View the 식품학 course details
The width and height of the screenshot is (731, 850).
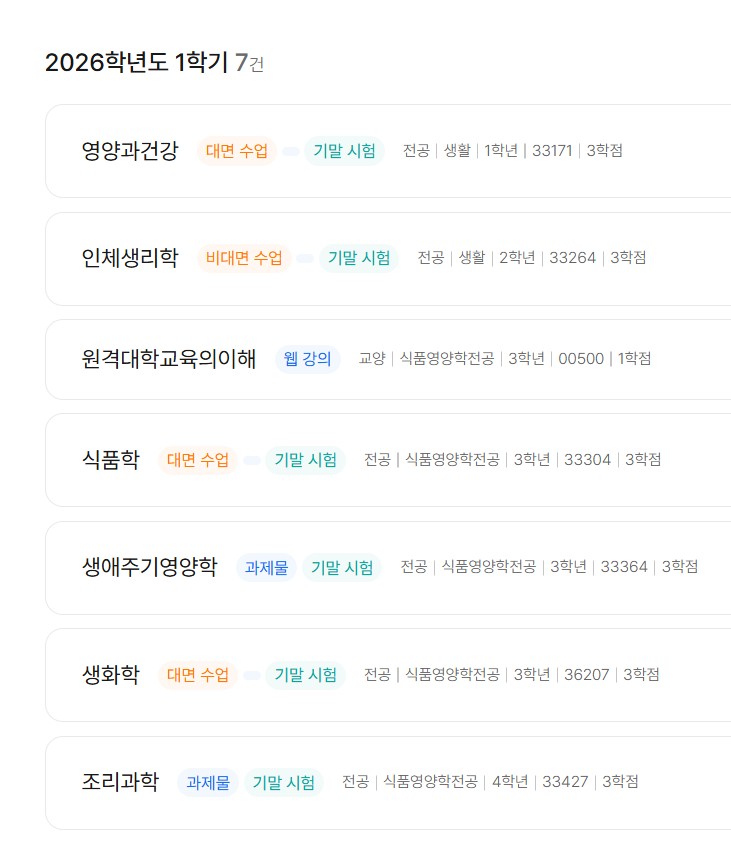111,460
